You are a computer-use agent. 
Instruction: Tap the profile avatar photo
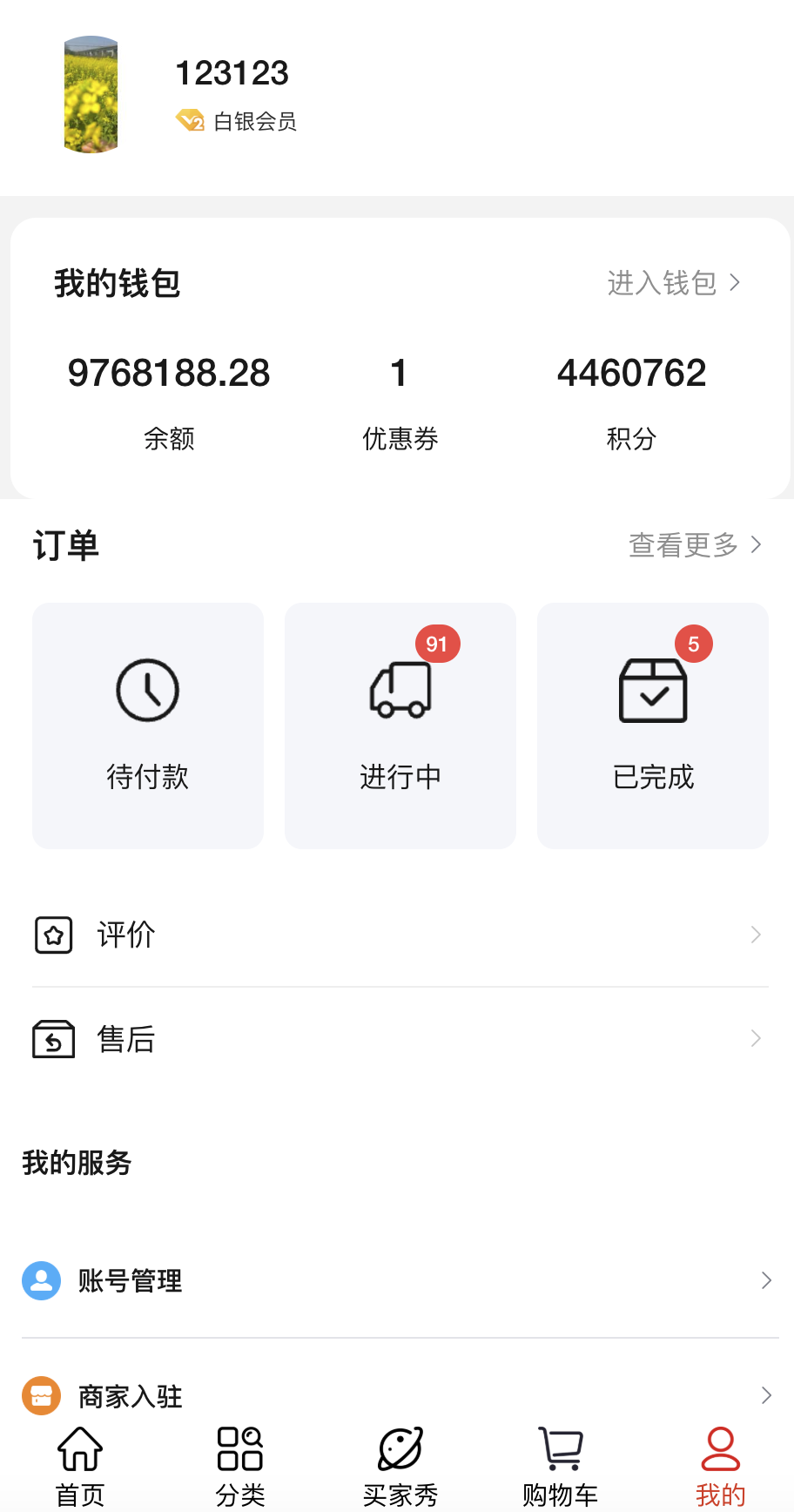click(91, 95)
